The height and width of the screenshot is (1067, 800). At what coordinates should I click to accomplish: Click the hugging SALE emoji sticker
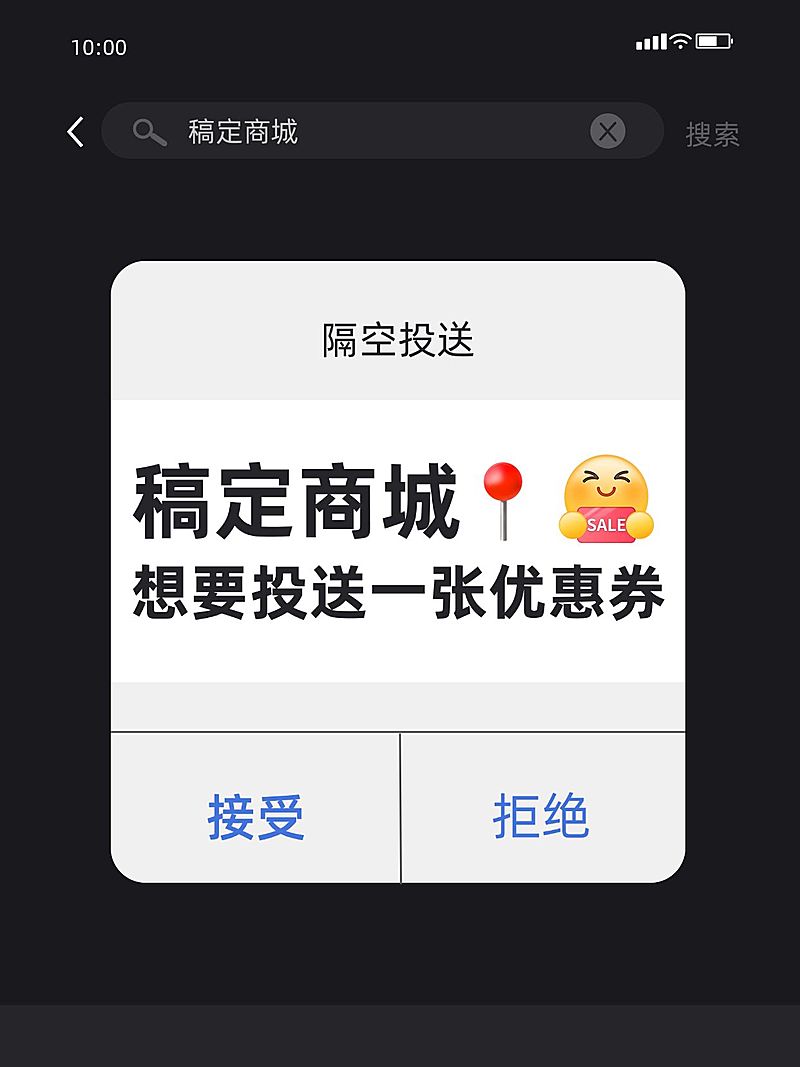601,500
